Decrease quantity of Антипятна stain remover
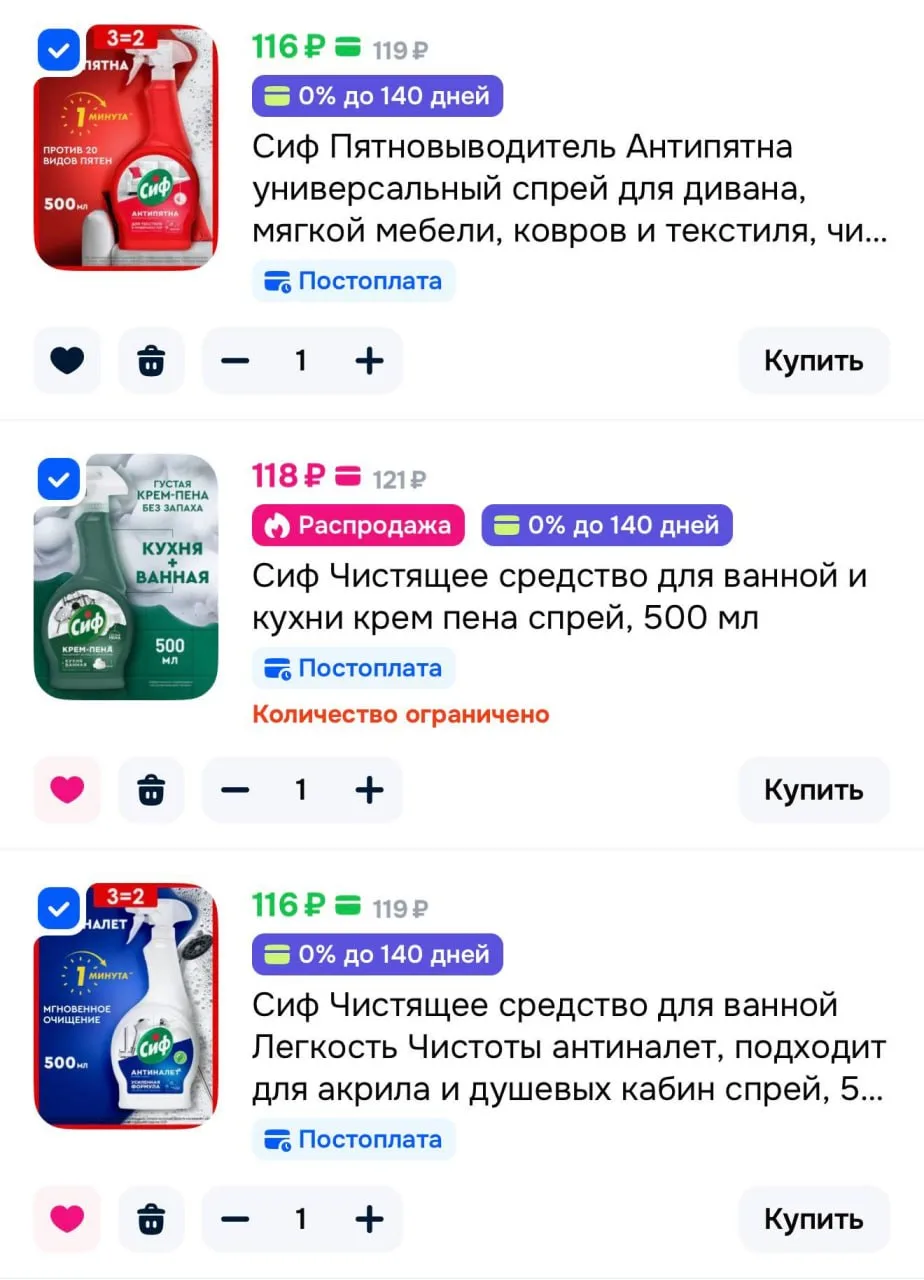Image resolution: width=924 pixels, height=1280 pixels. click(235, 360)
